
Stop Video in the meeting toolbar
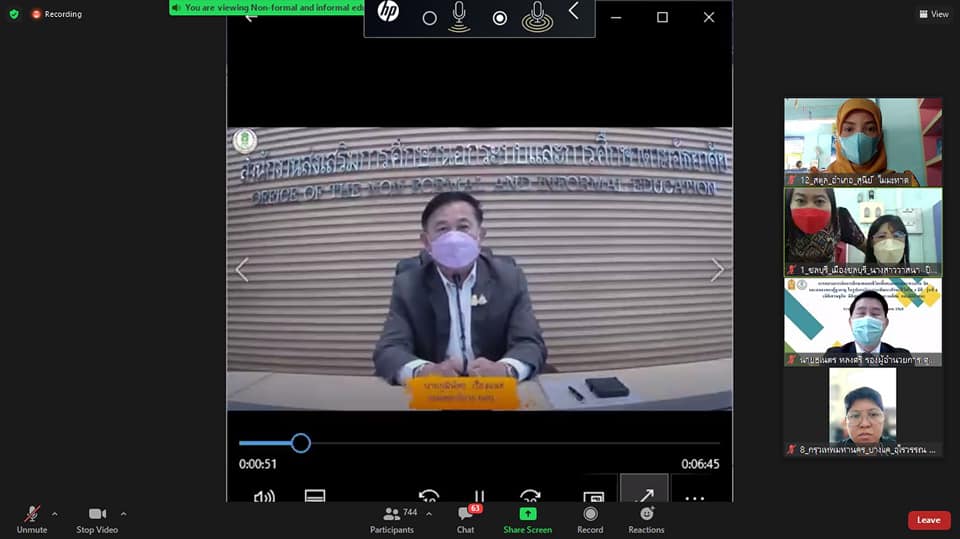pyautogui.click(x=97, y=518)
